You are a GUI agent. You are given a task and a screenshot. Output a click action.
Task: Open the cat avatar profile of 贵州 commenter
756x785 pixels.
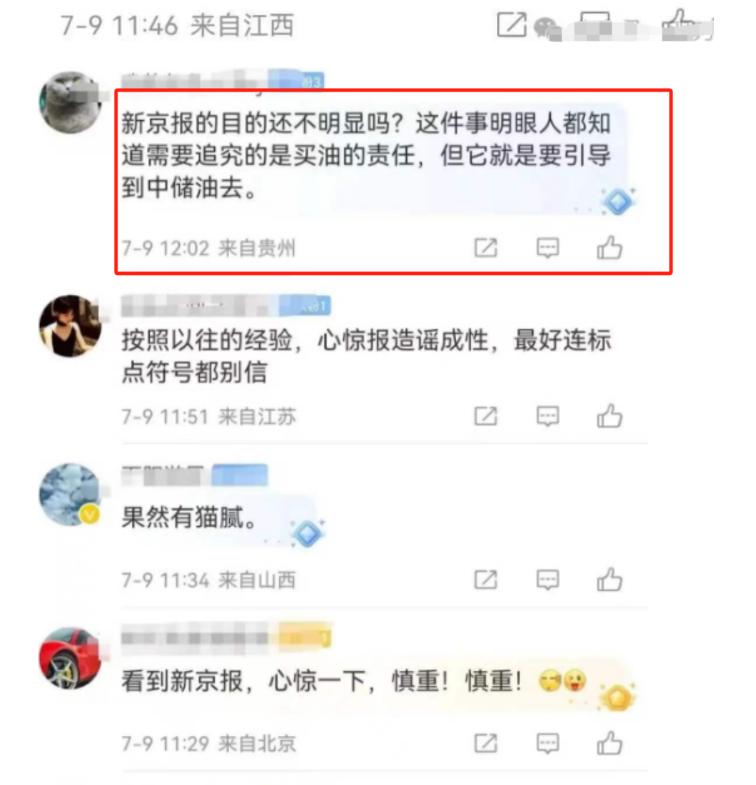70,103
